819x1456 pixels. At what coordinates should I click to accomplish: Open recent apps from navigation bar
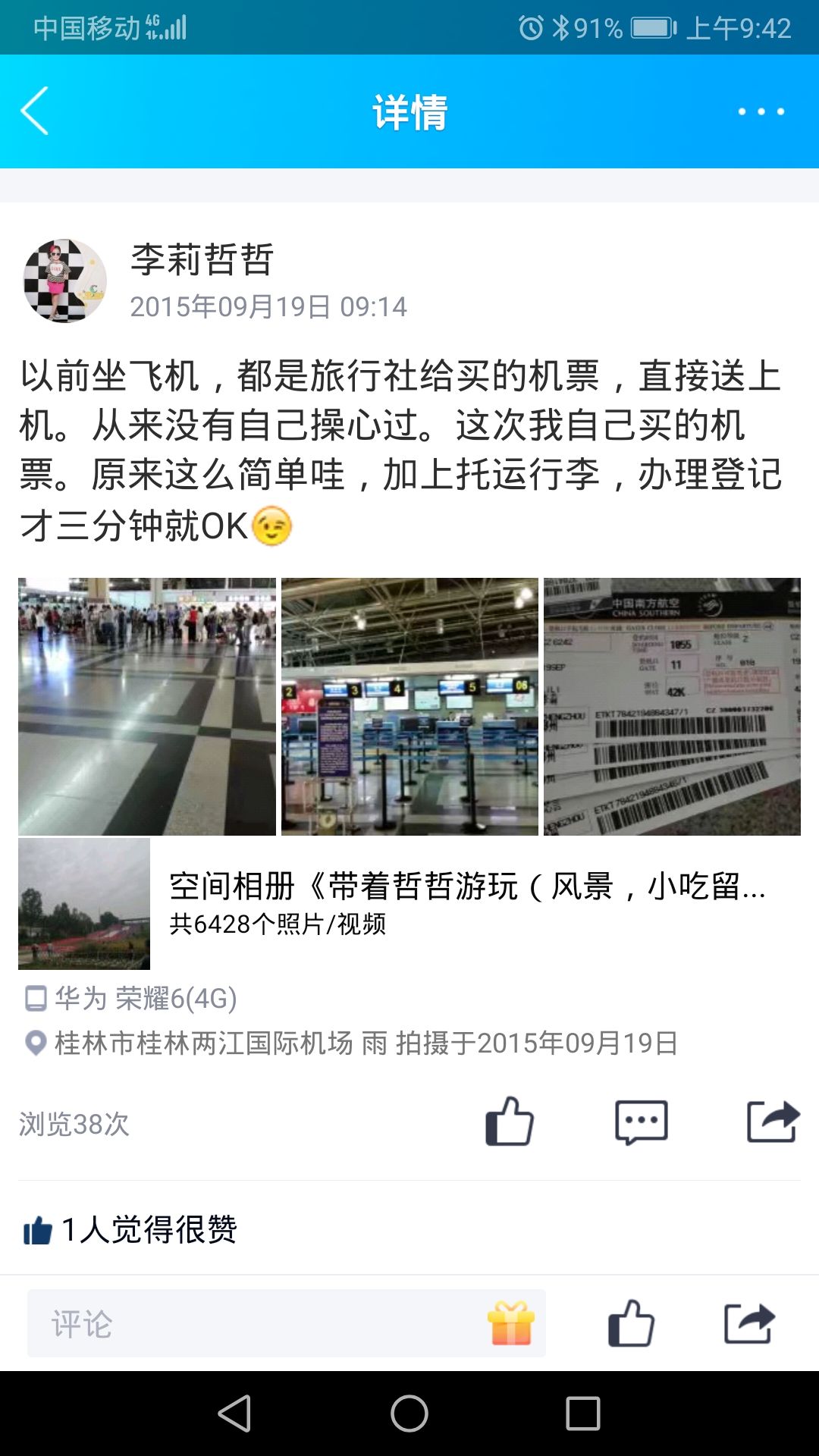[x=583, y=1414]
